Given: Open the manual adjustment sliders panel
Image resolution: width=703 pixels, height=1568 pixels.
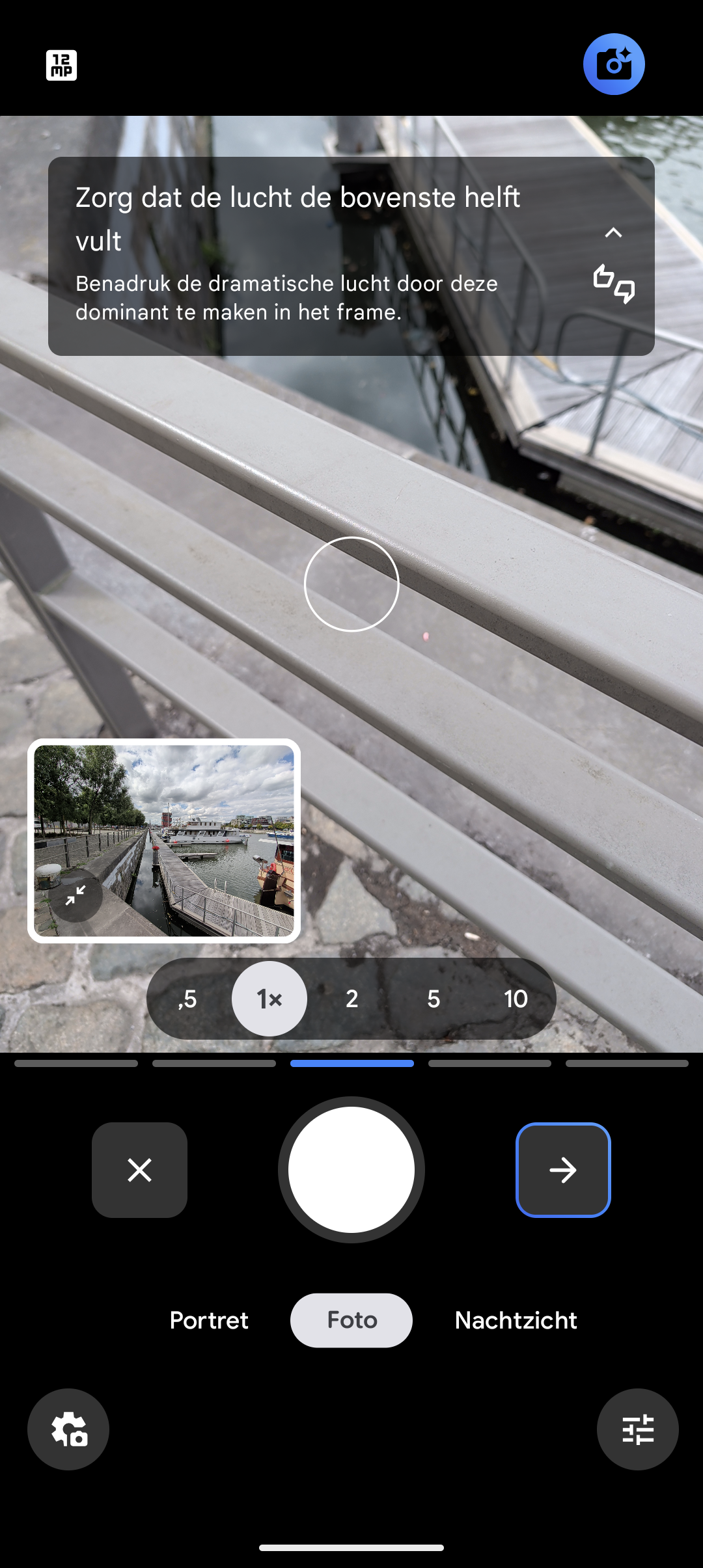Looking at the screenshot, I should (637, 1429).
